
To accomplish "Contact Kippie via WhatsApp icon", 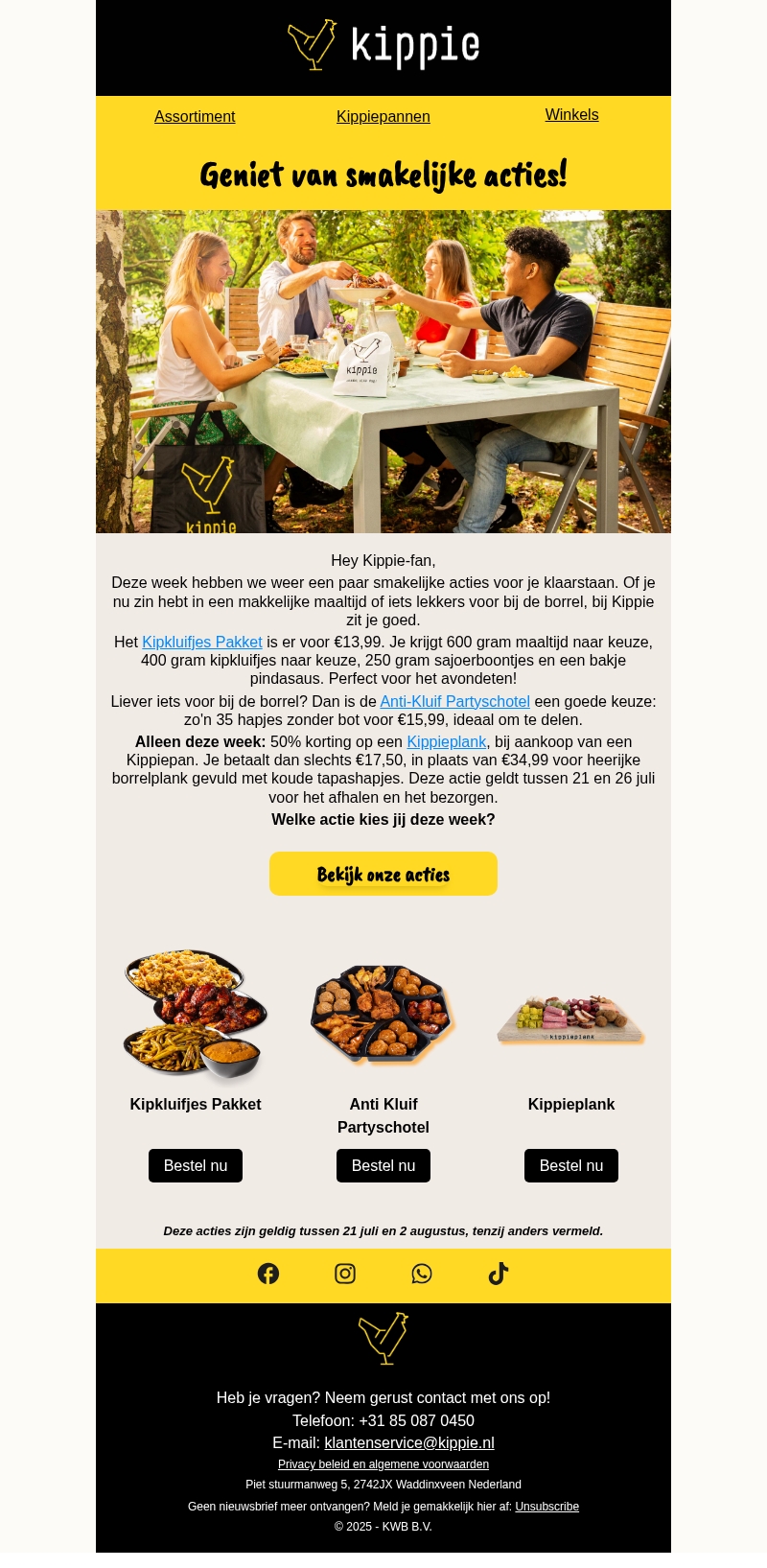I will [422, 1274].
